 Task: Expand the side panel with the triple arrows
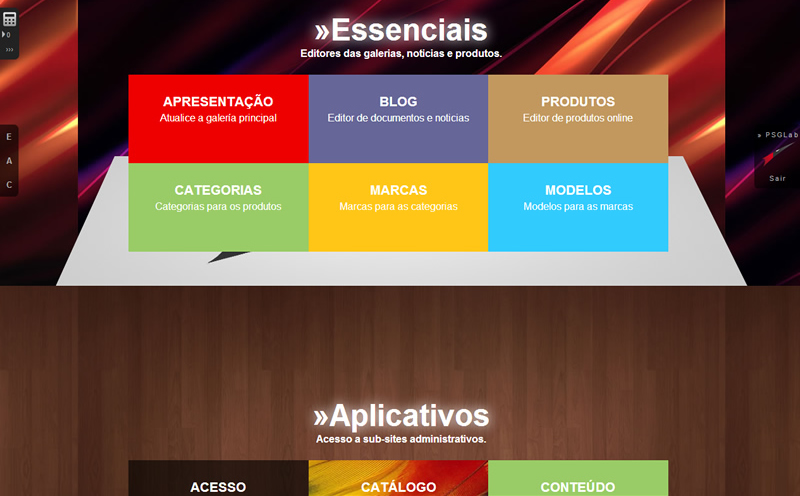9,49
